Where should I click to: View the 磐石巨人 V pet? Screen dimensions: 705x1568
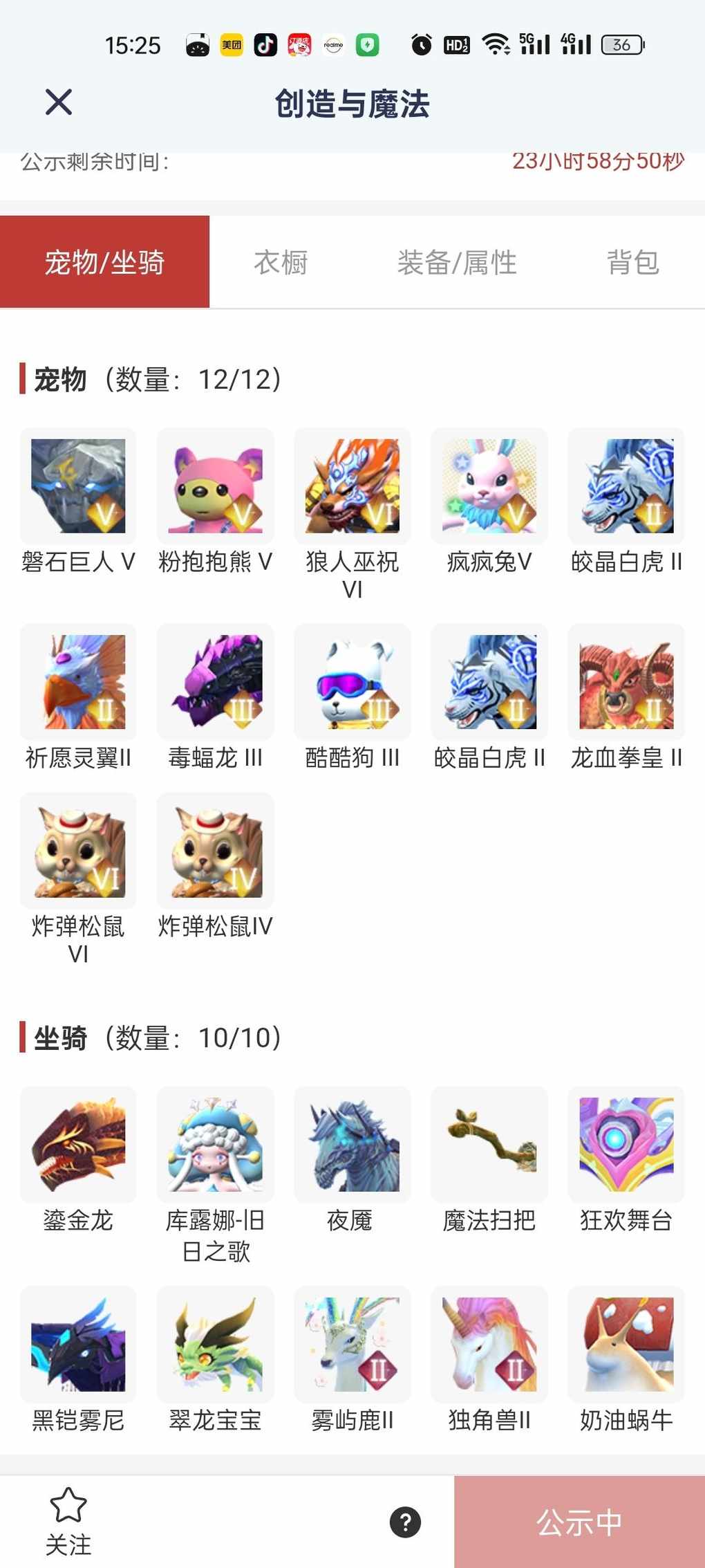78,486
